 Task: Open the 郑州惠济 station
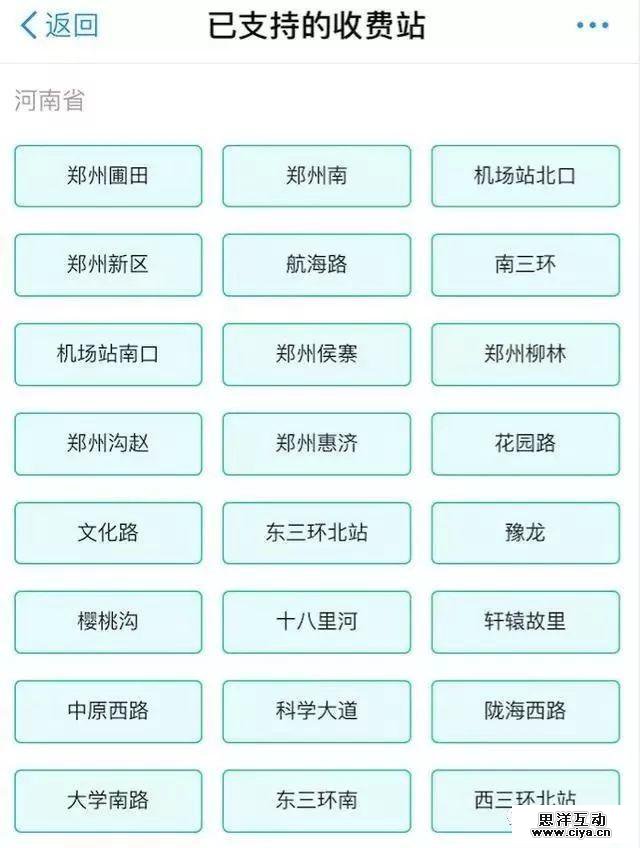click(316, 443)
